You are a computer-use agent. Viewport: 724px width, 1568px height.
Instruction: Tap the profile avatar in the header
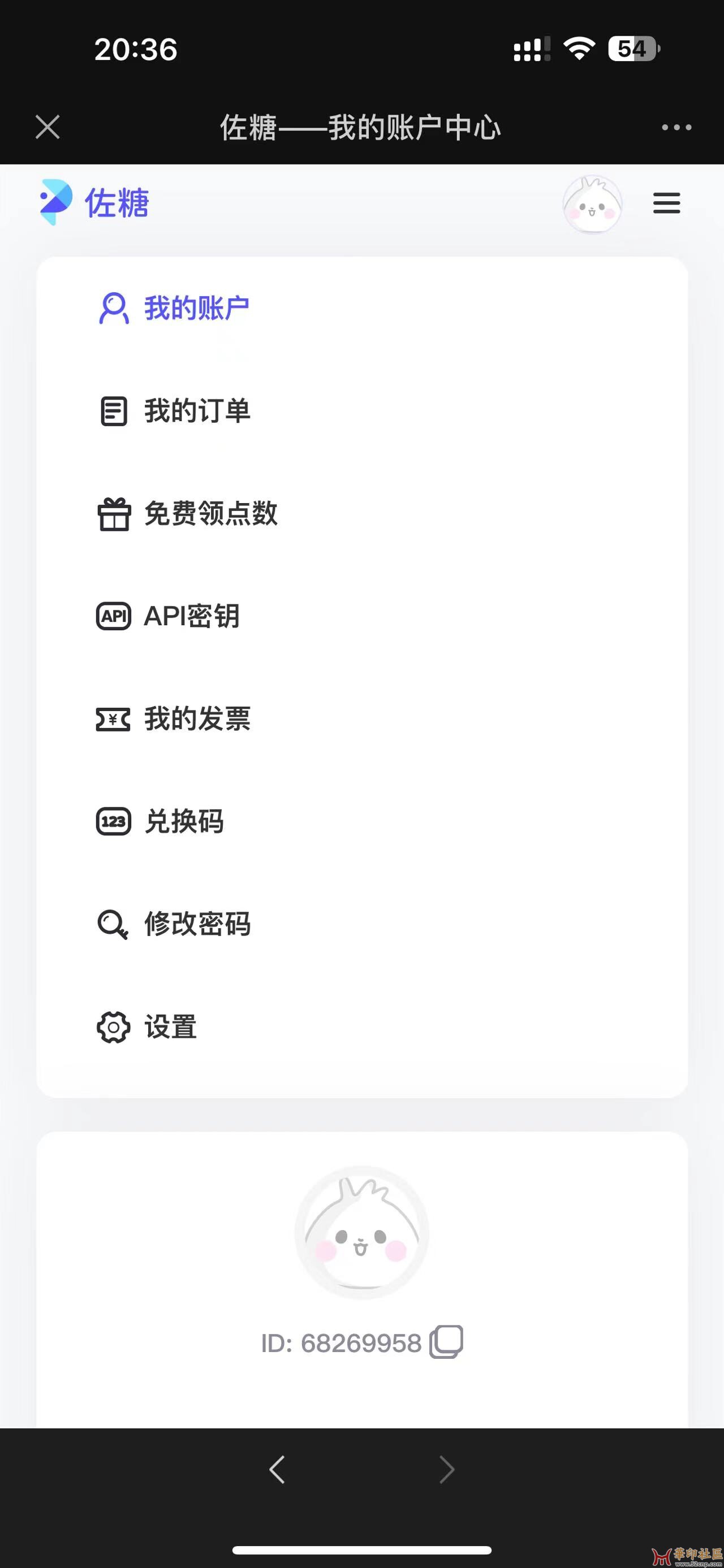(592, 205)
